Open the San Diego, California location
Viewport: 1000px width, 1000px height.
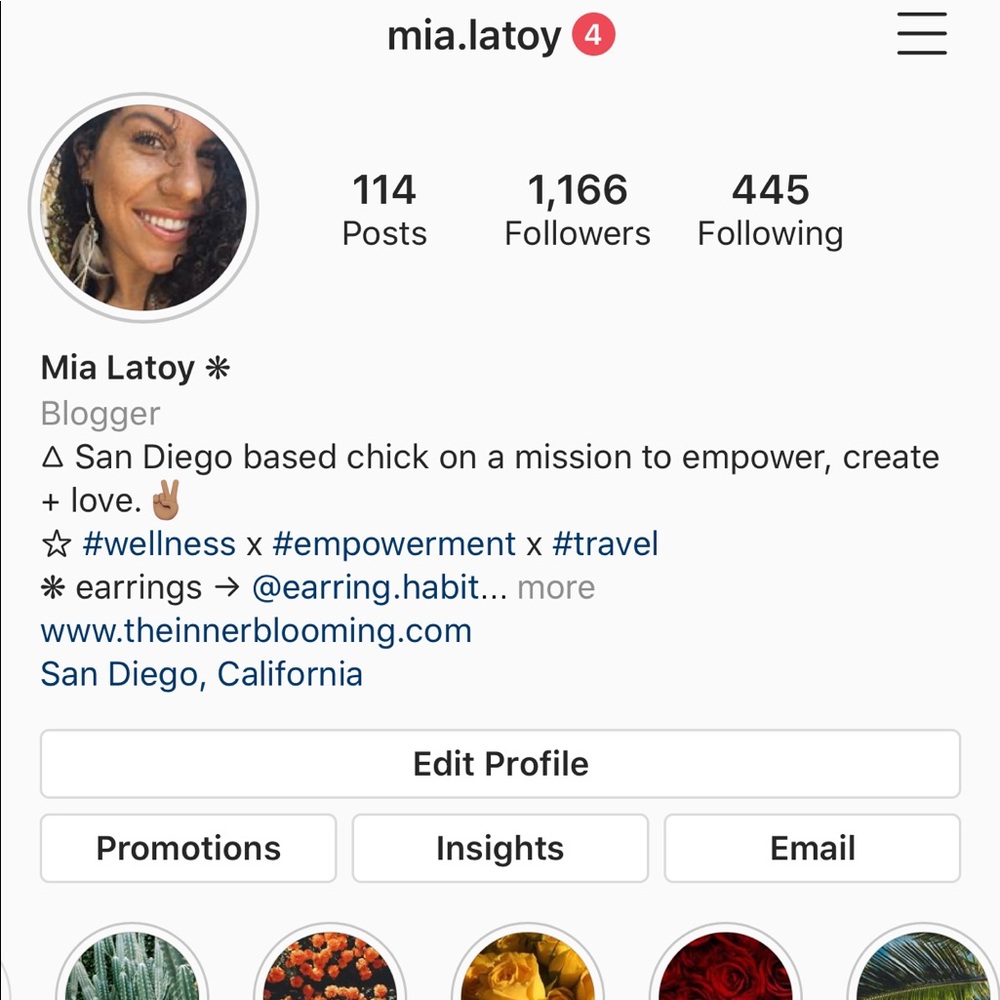point(201,673)
